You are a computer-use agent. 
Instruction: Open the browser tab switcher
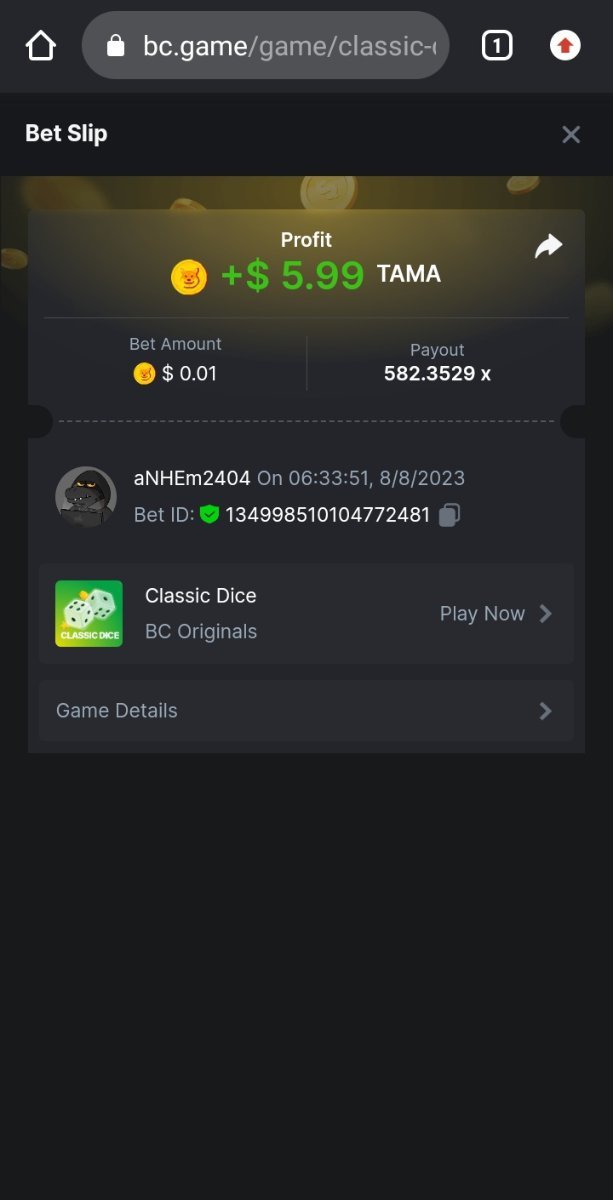pyautogui.click(x=497, y=45)
